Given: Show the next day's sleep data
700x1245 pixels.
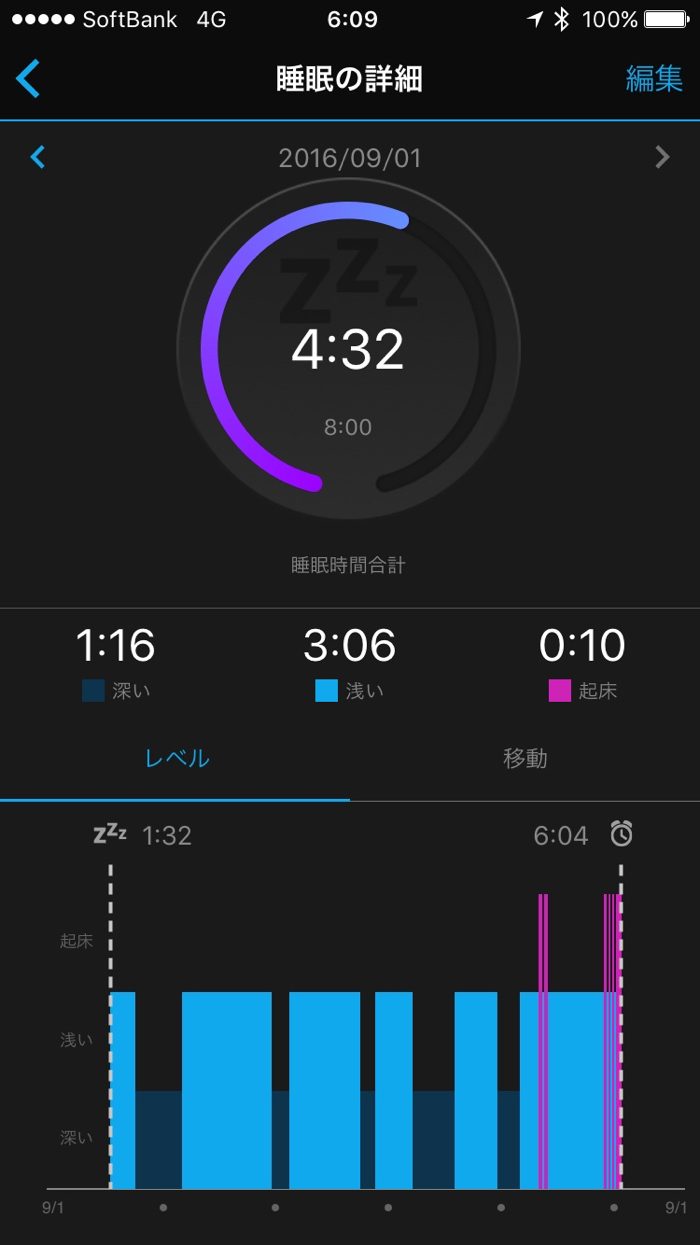Looking at the screenshot, I should [661, 157].
